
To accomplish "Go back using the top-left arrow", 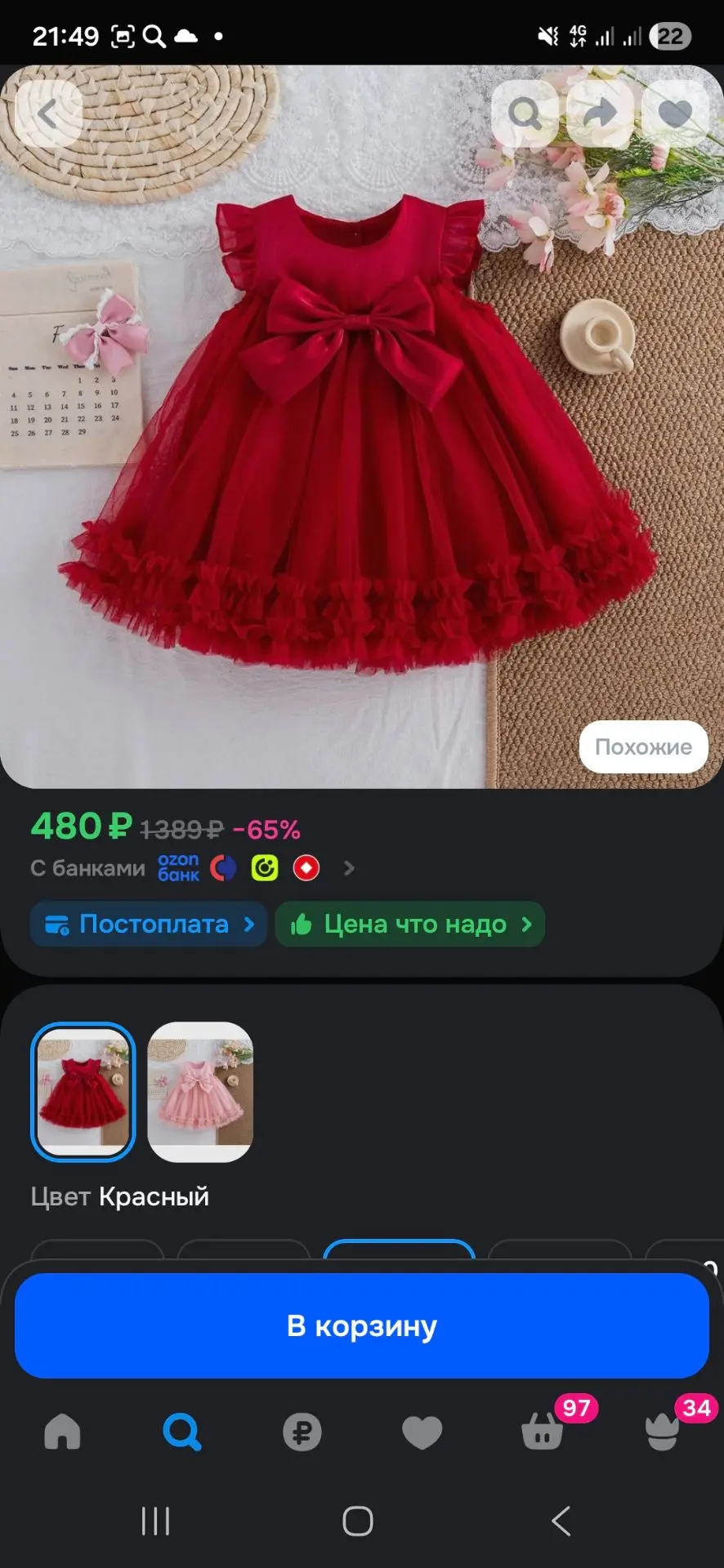I will (x=47, y=114).
